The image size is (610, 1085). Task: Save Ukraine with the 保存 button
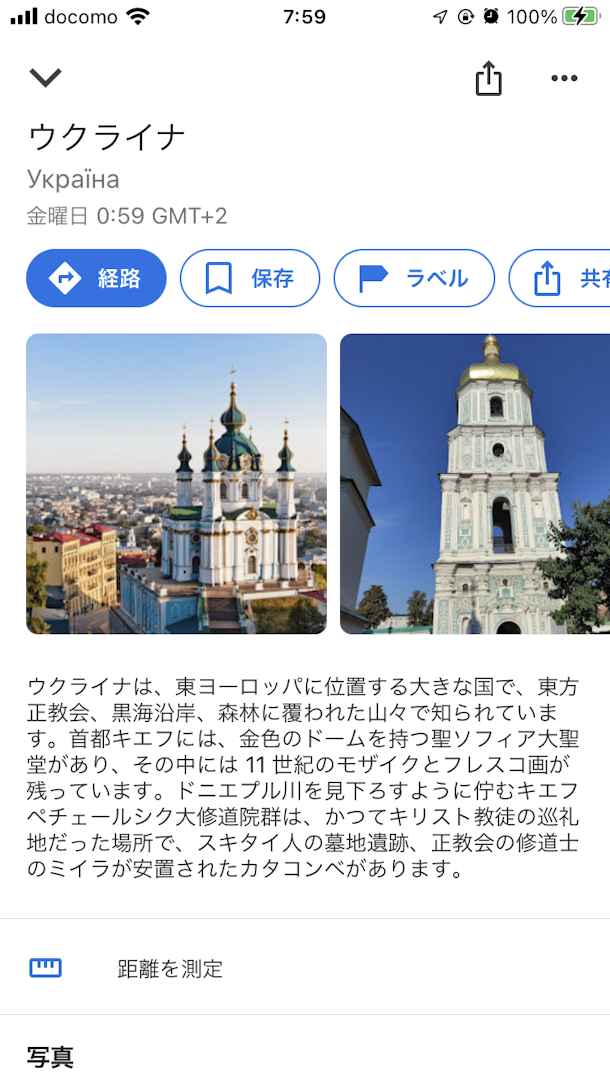pos(250,278)
